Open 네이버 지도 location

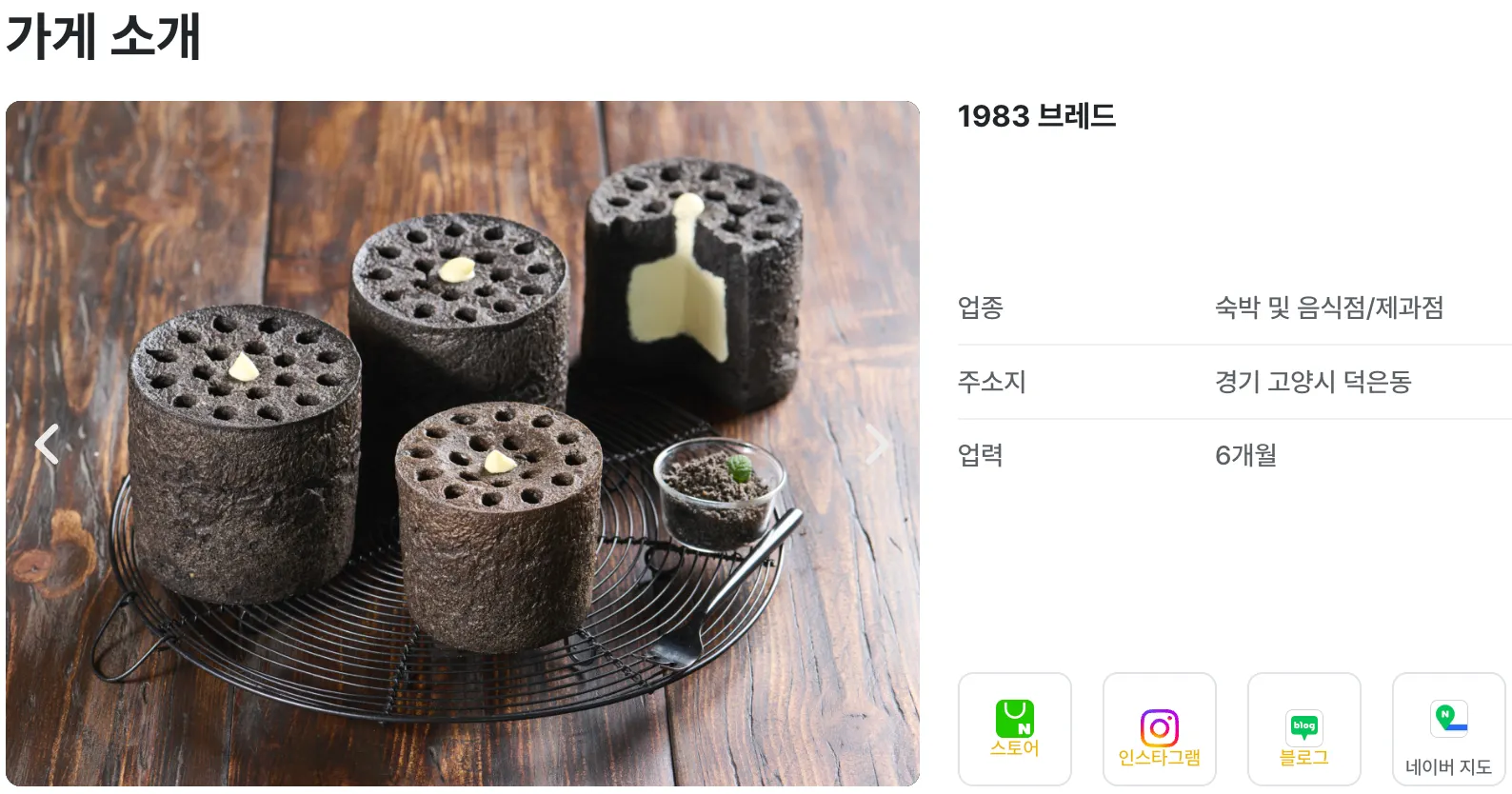[1448, 729]
